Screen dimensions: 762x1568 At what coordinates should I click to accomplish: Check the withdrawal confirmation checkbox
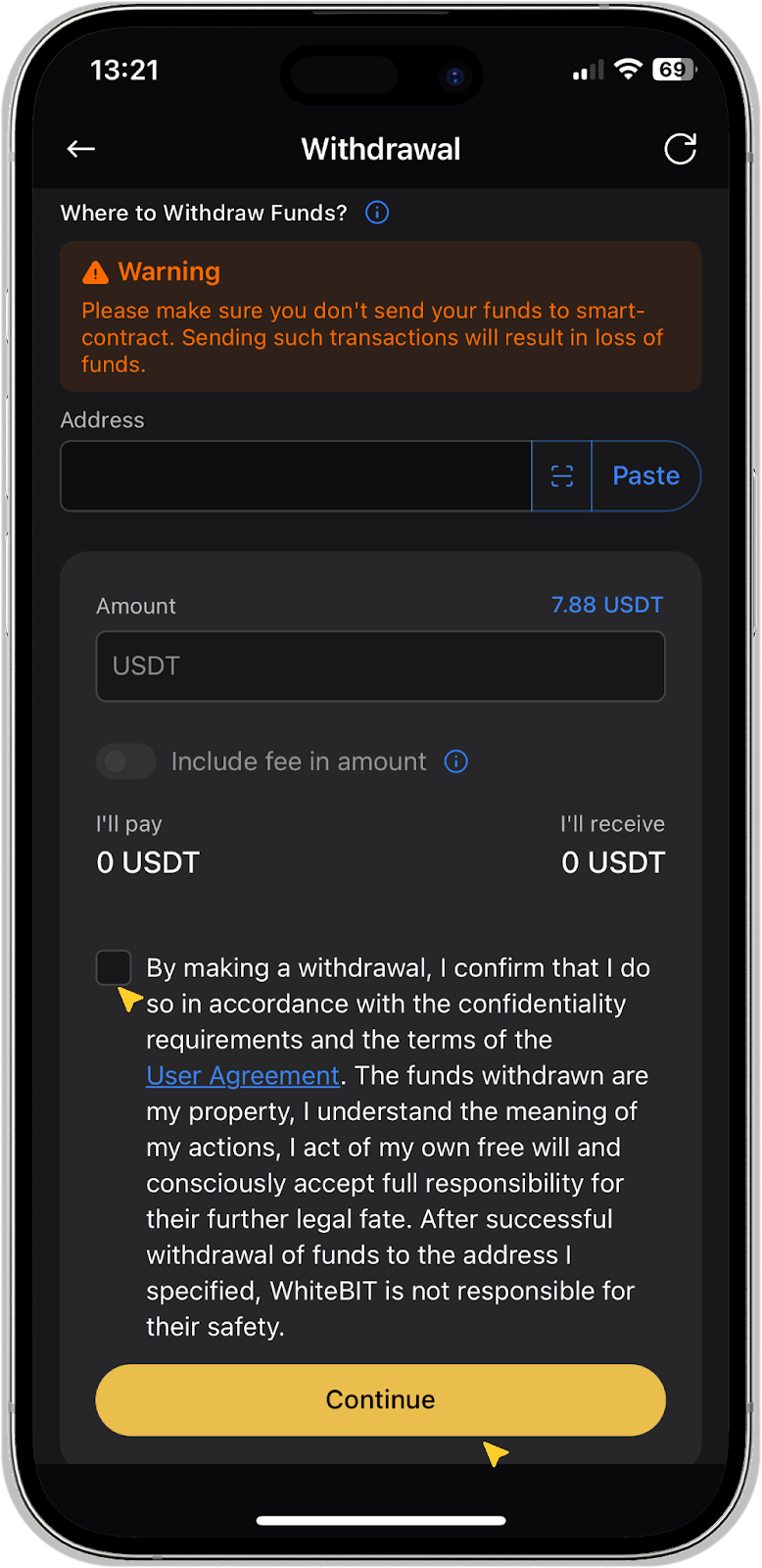point(114,967)
